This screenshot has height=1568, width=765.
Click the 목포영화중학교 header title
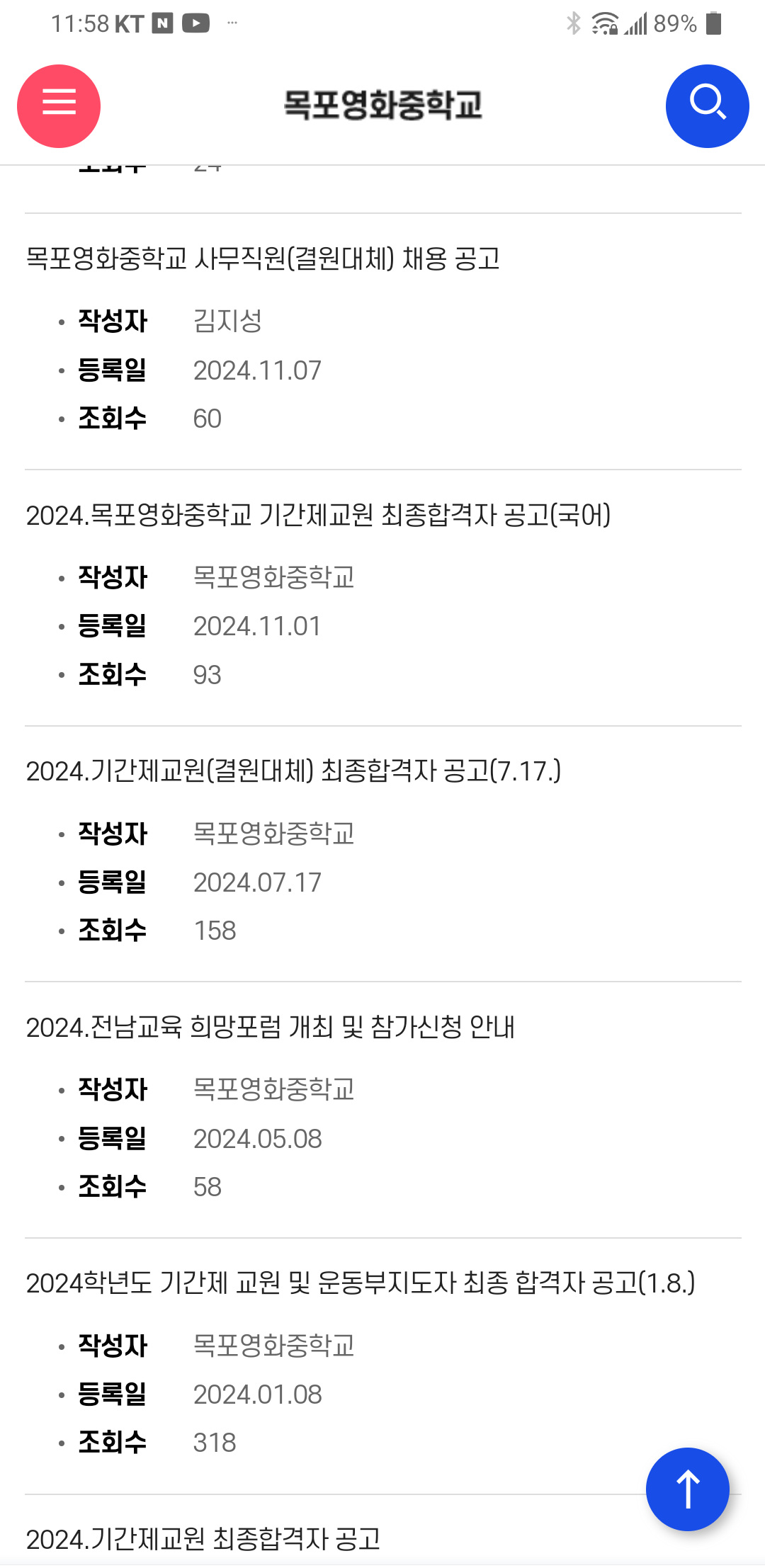click(382, 105)
